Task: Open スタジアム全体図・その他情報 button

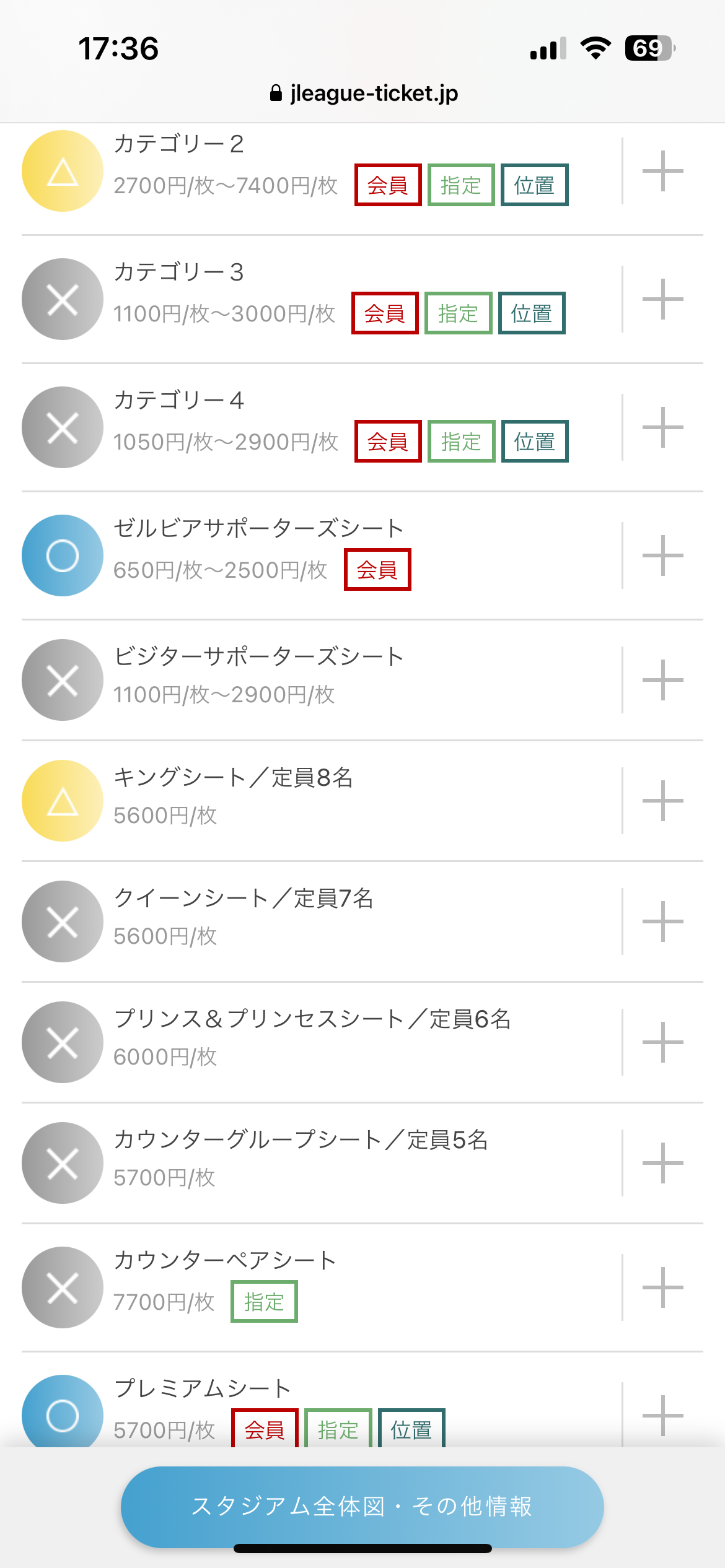Action: coord(362,1507)
